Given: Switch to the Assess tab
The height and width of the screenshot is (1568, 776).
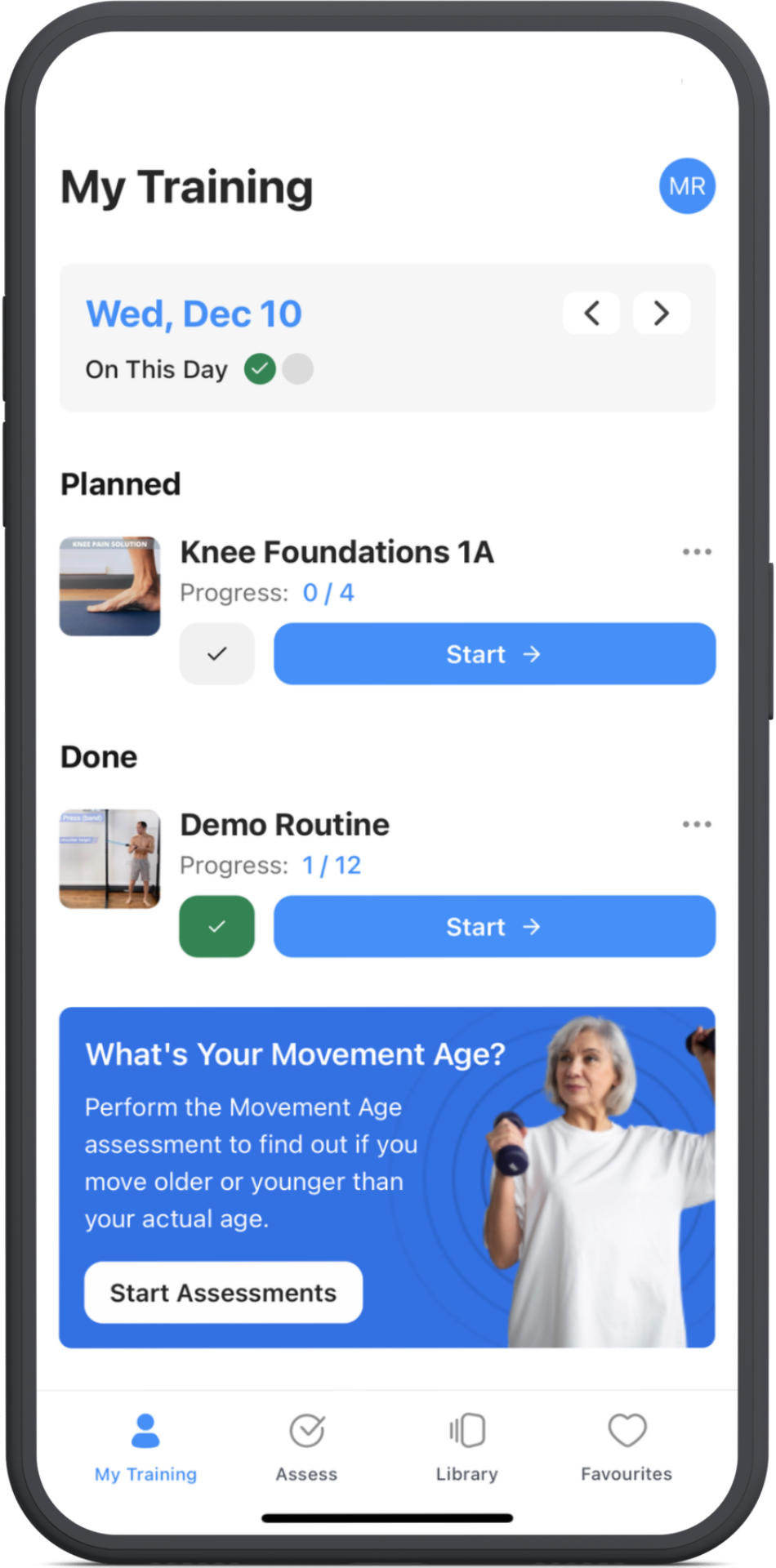Looking at the screenshot, I should coord(306,1447).
